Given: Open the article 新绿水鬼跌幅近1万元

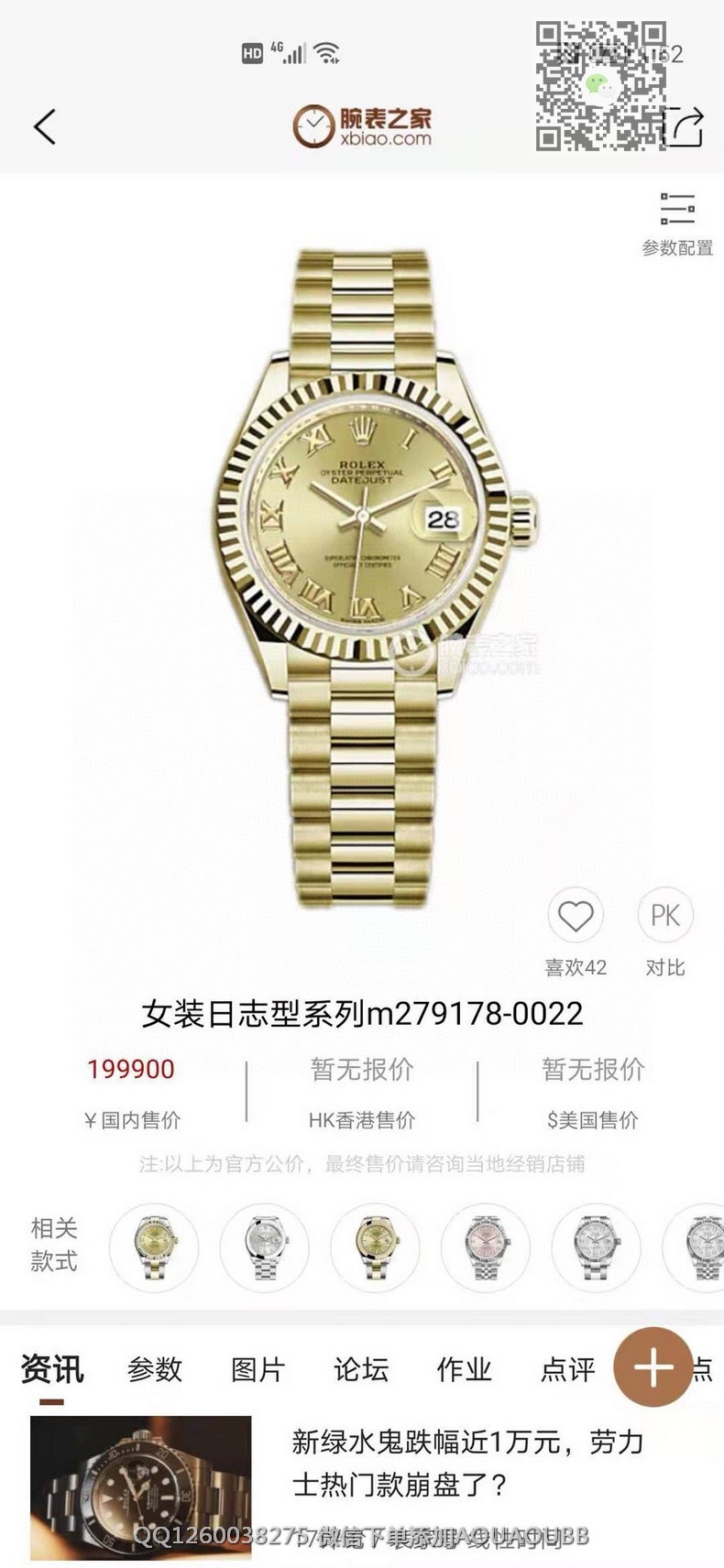Looking at the screenshot, I should click(467, 1462).
